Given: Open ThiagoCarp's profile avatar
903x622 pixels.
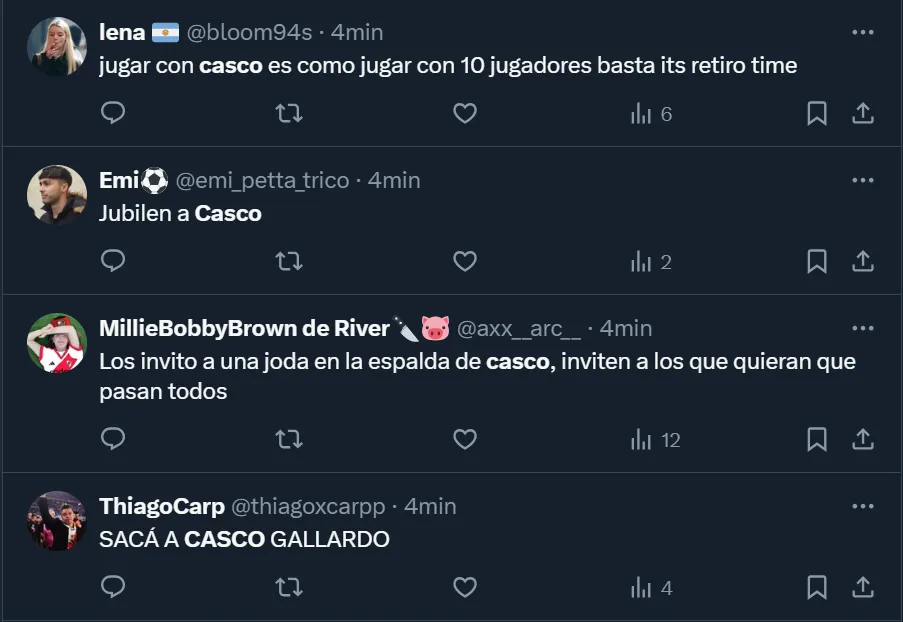Looking at the screenshot, I should (57, 520).
